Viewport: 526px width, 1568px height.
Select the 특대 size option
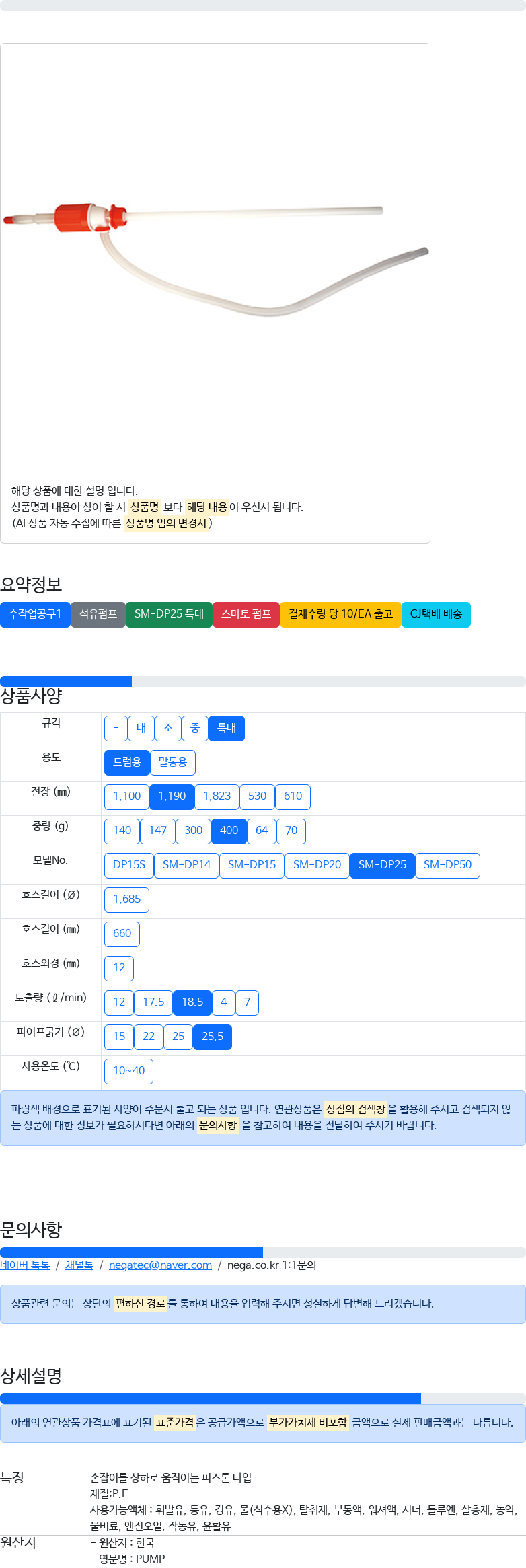tap(227, 728)
